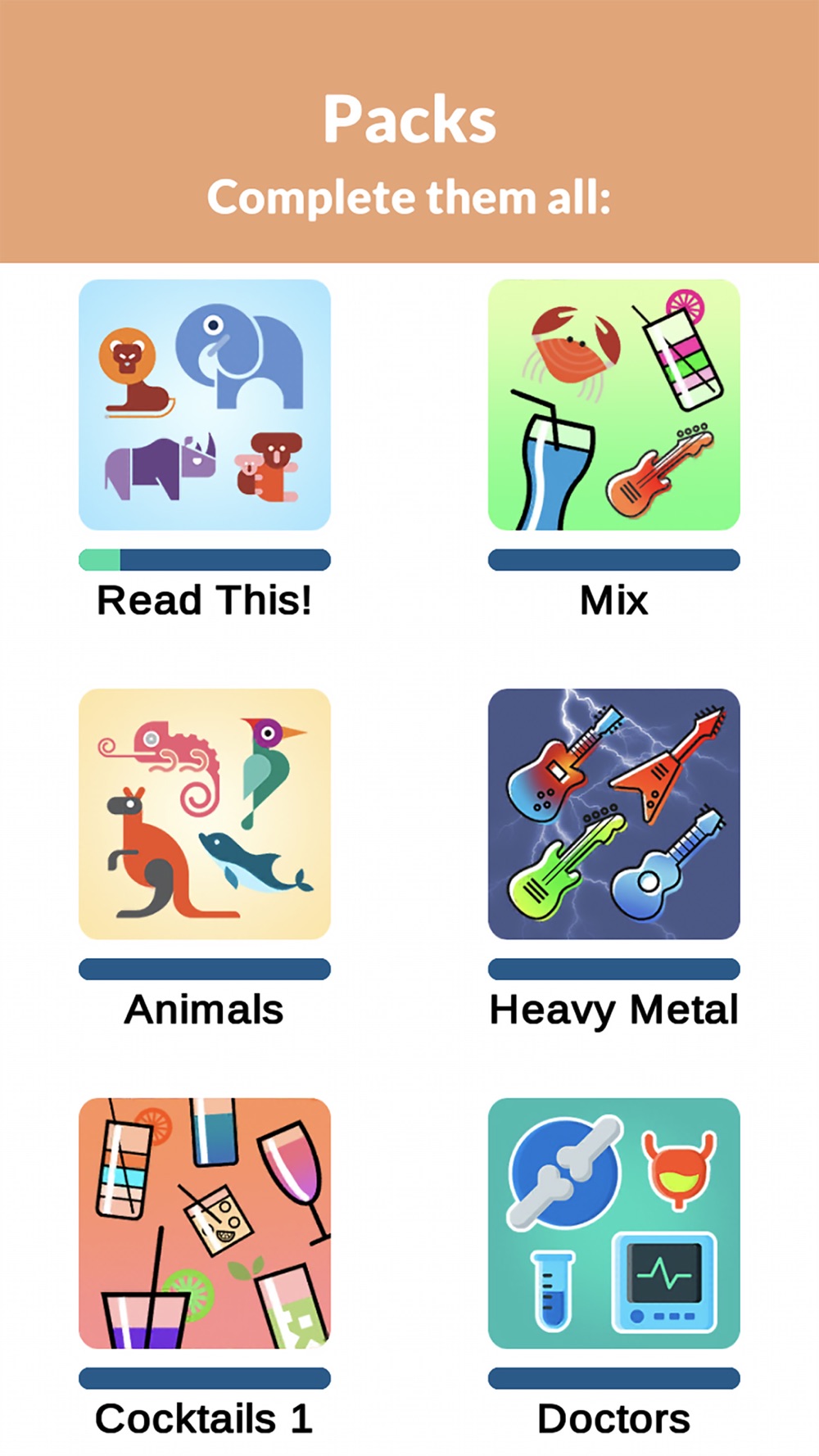Open the Cocktails 1 pack
This screenshot has width=819, height=1456.
click(x=205, y=1223)
